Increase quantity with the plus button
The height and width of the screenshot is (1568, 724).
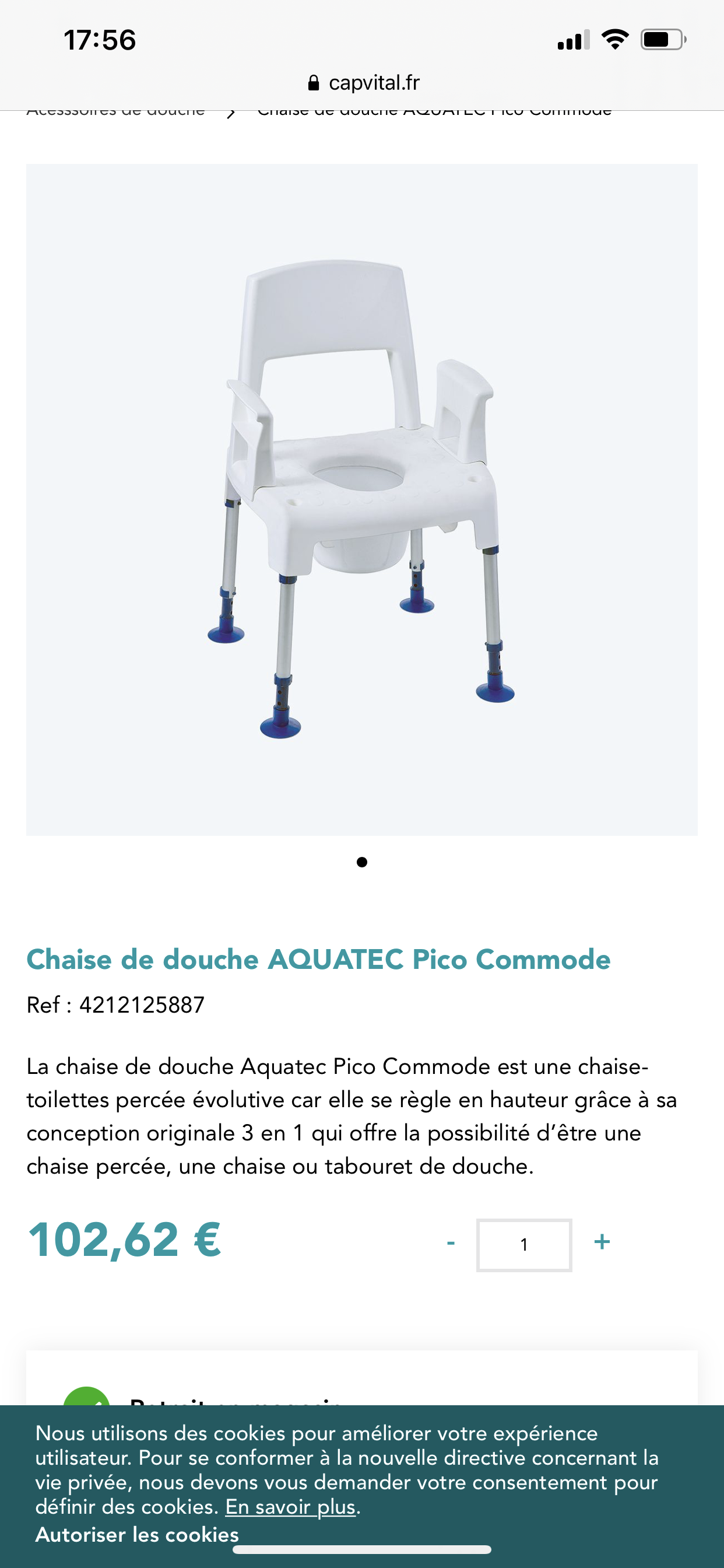click(x=602, y=1242)
